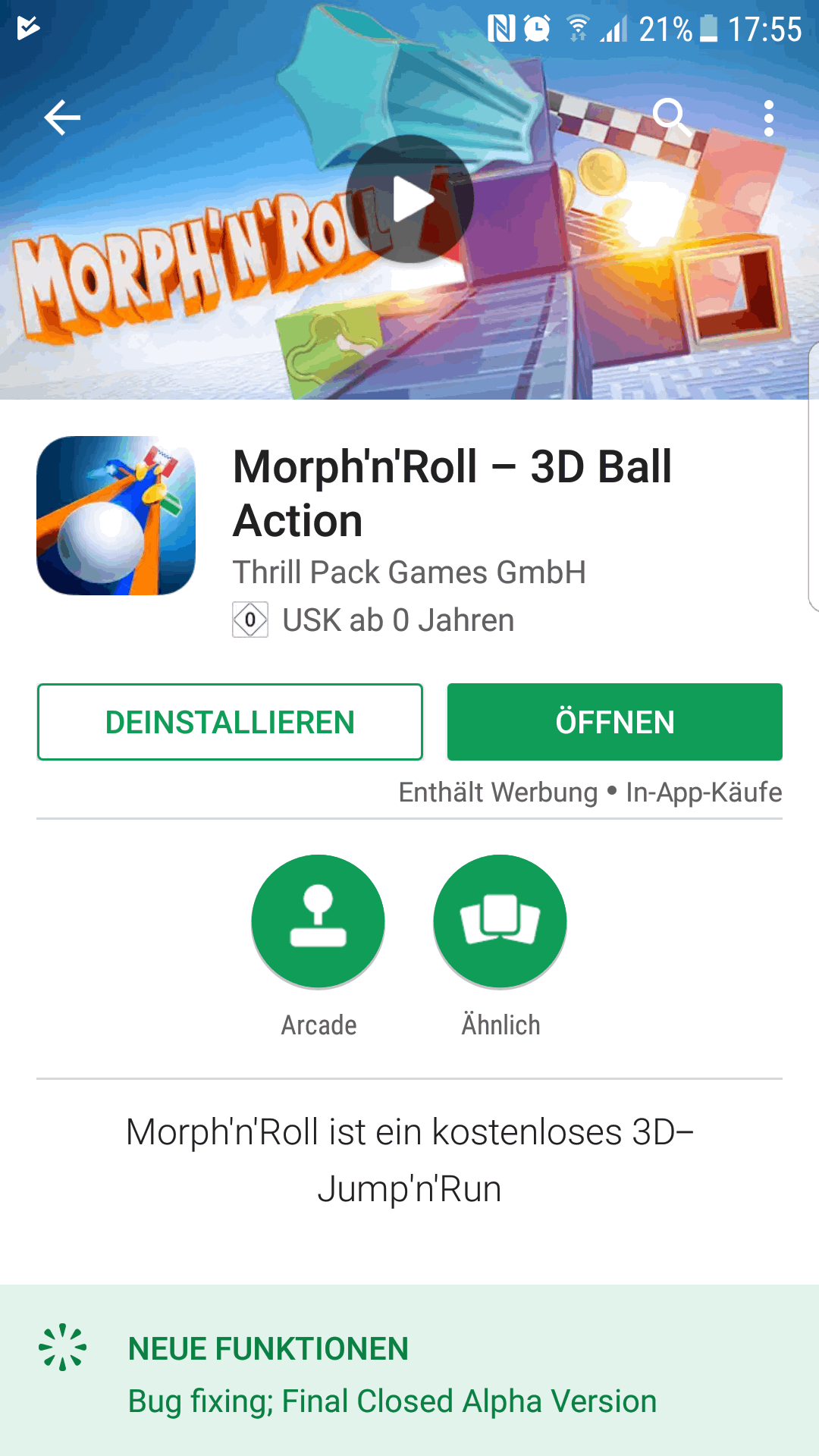The width and height of the screenshot is (819, 1456).
Task: Open the Thrill Pack Games GmbH developer page
Action: 409,573
